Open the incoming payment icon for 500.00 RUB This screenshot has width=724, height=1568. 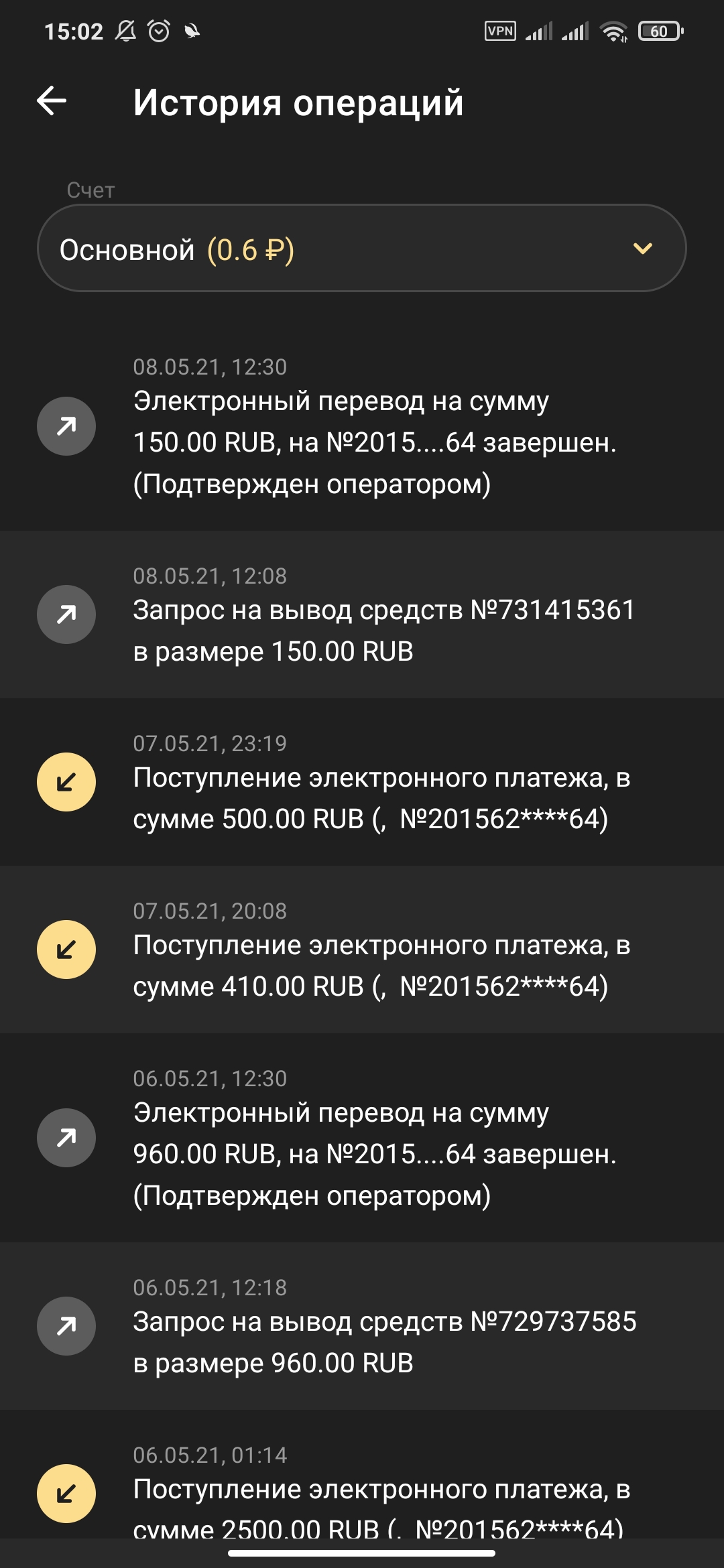point(66,780)
